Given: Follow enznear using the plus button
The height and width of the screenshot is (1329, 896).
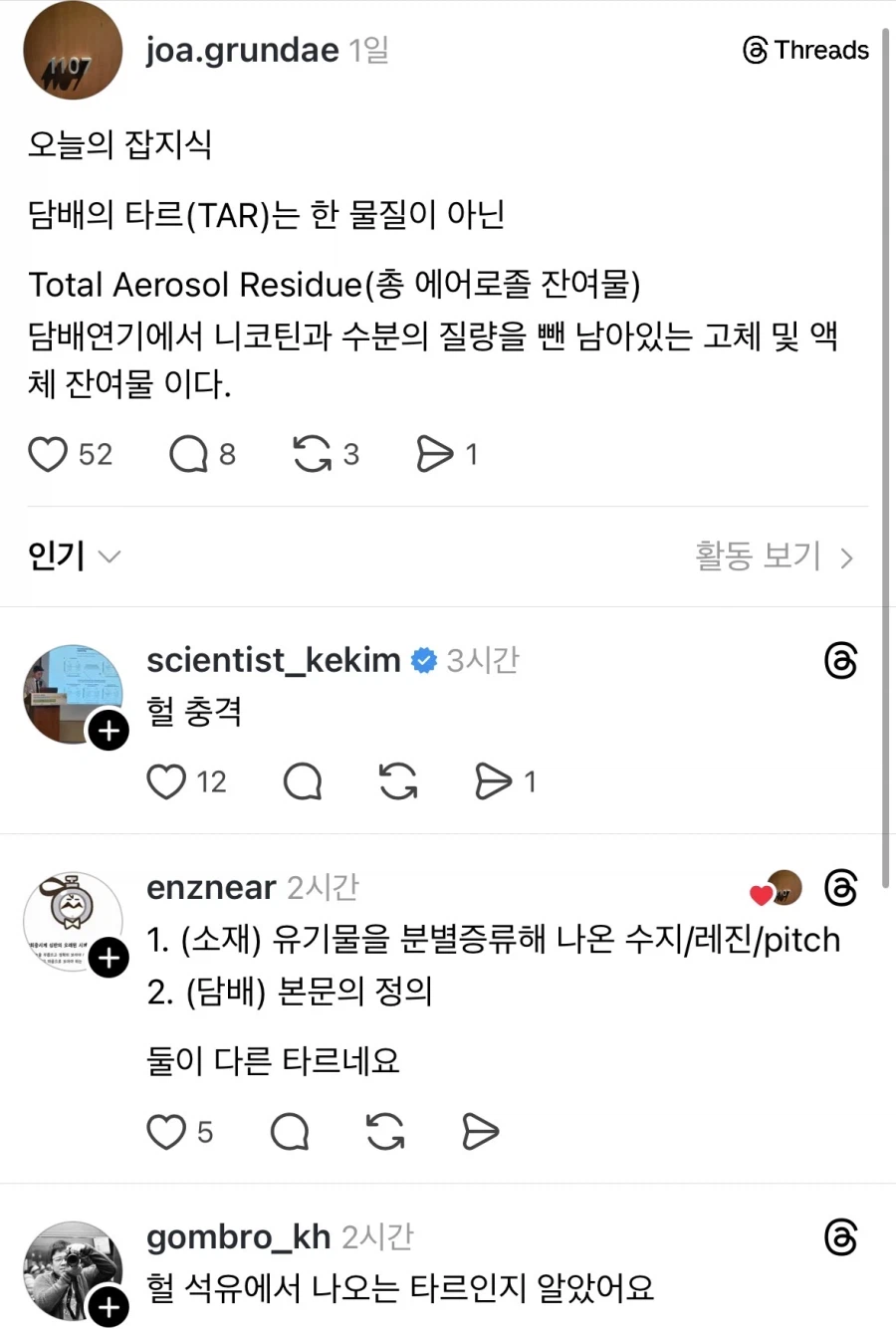Looking at the screenshot, I should click(x=109, y=959).
